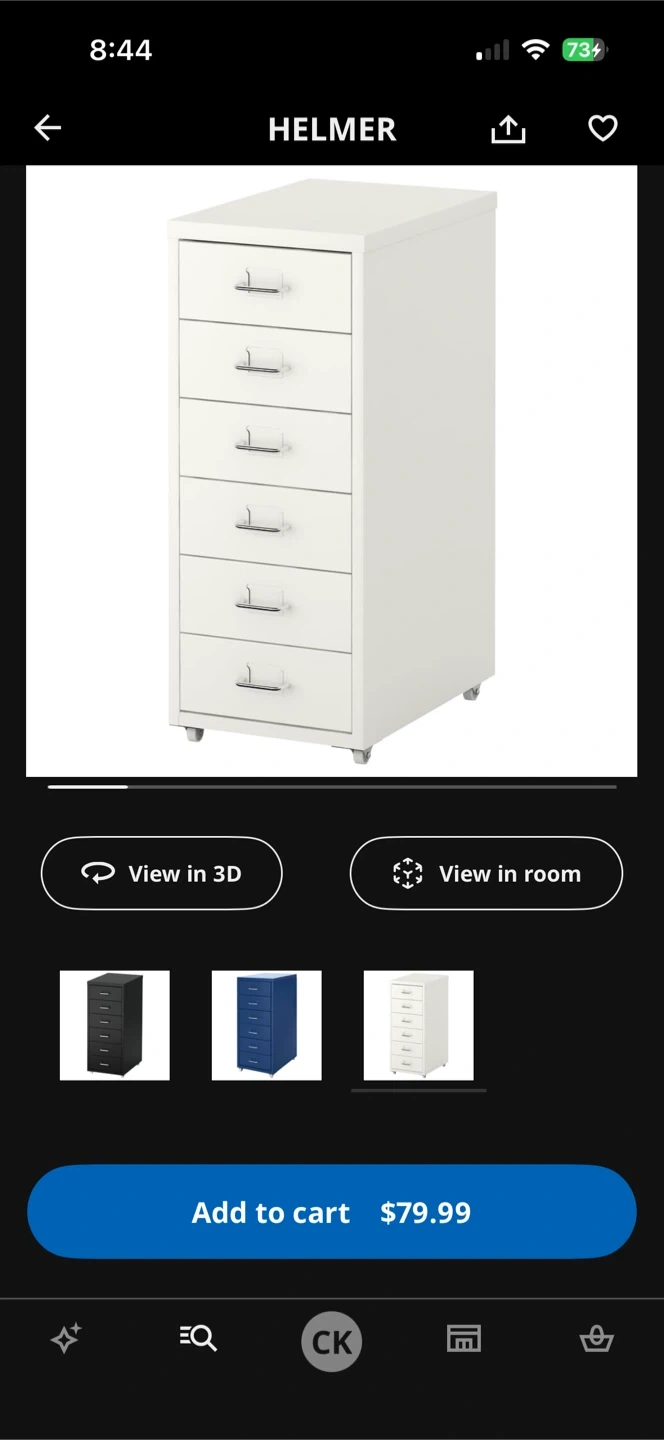Go back from the HELMER page
The height and width of the screenshot is (1440, 664).
(x=48, y=128)
